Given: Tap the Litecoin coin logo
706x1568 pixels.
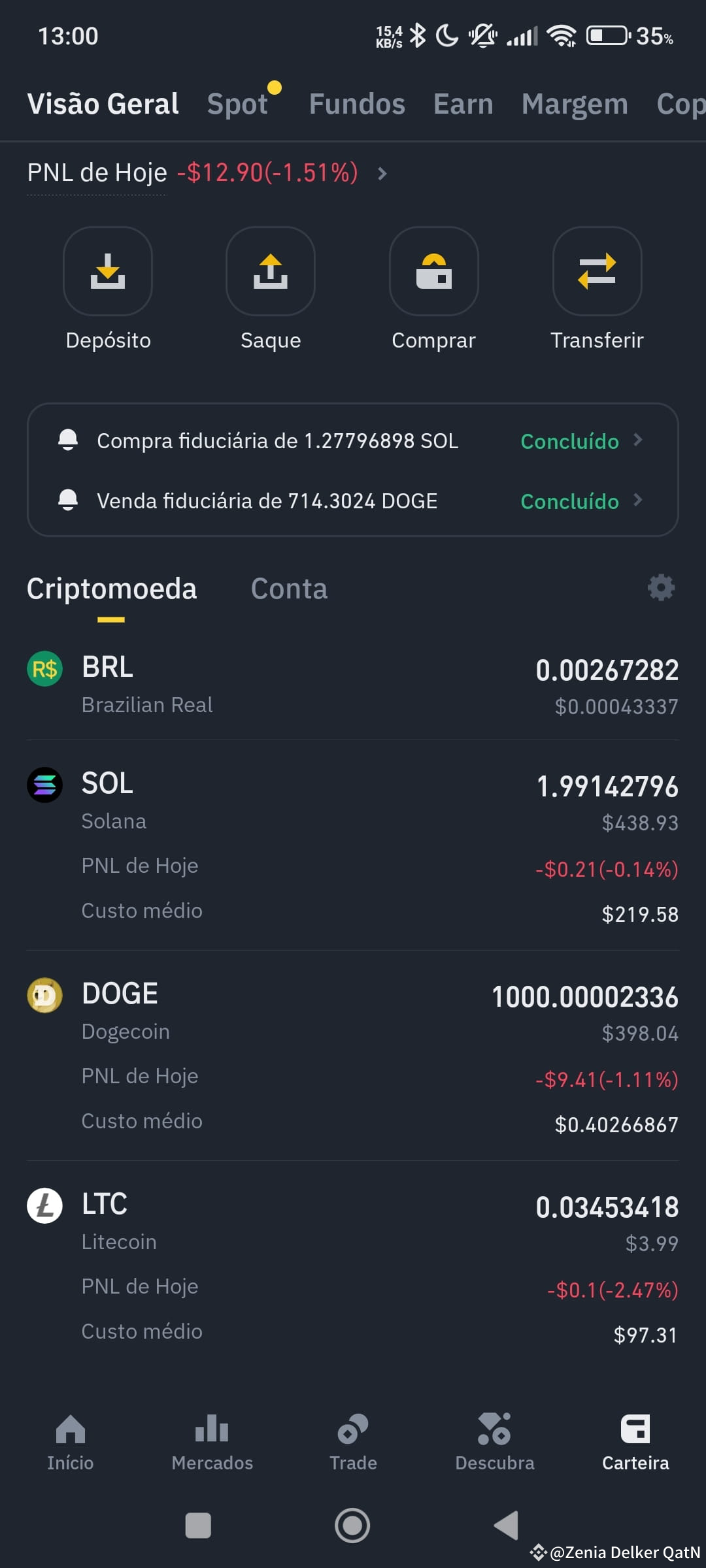Looking at the screenshot, I should (x=44, y=1205).
